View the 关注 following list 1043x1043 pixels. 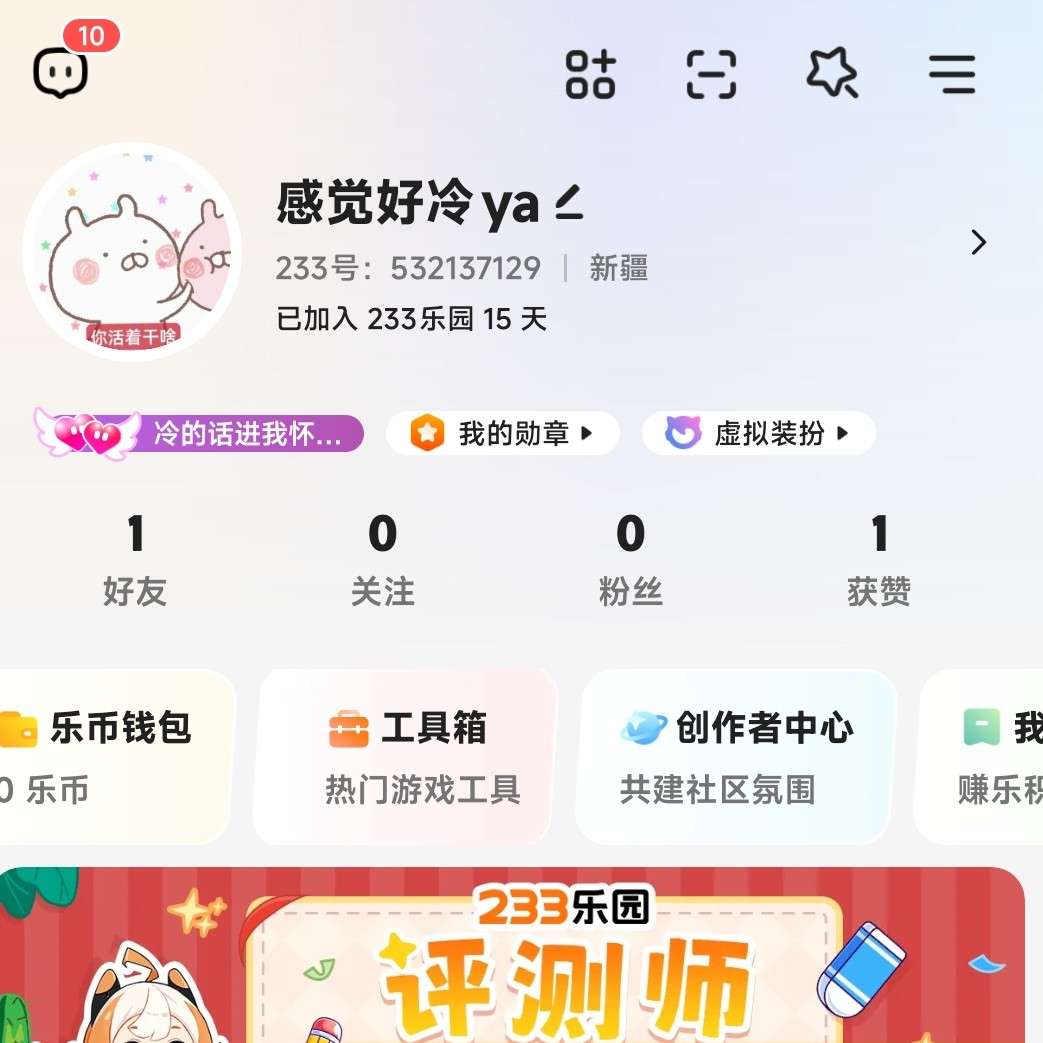[x=382, y=558]
